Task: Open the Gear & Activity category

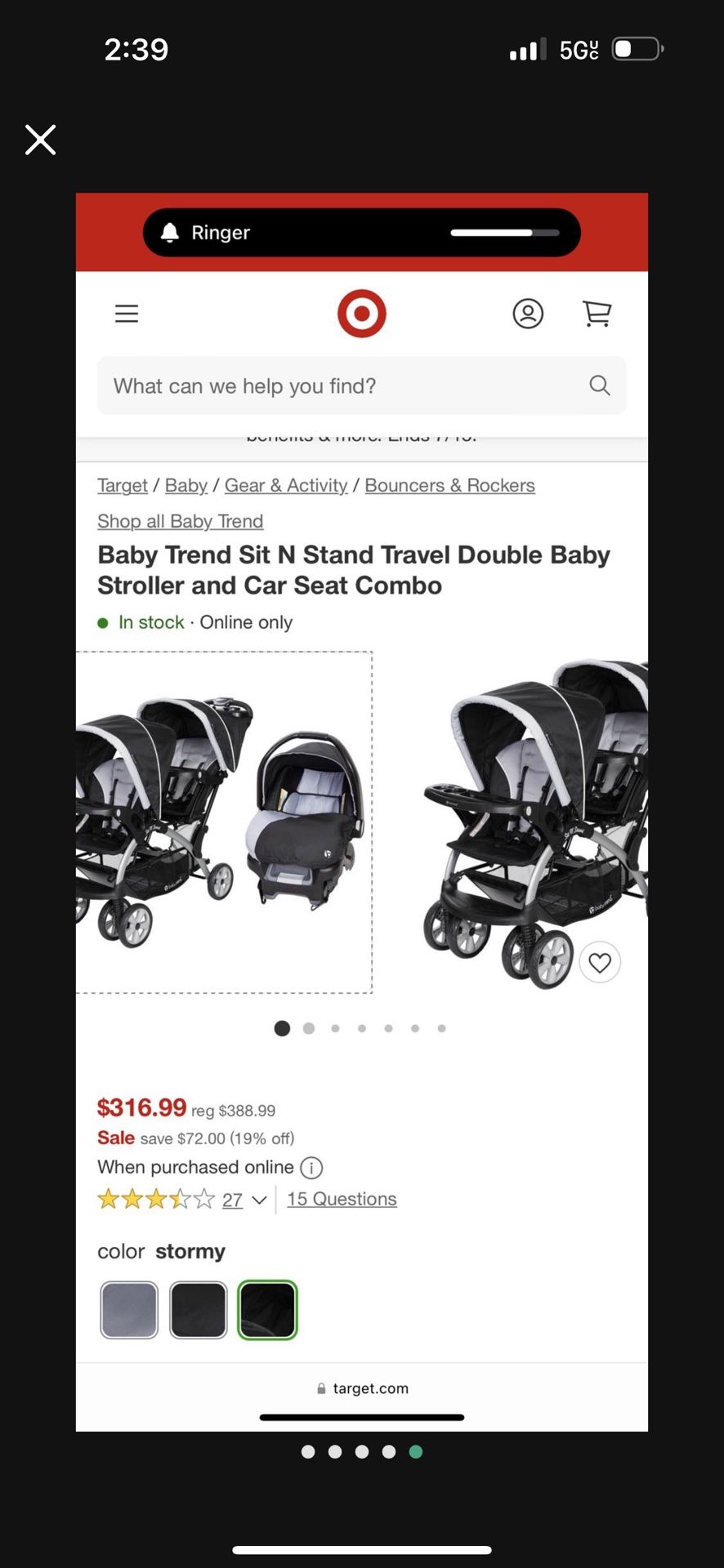Action: pyautogui.click(x=285, y=485)
